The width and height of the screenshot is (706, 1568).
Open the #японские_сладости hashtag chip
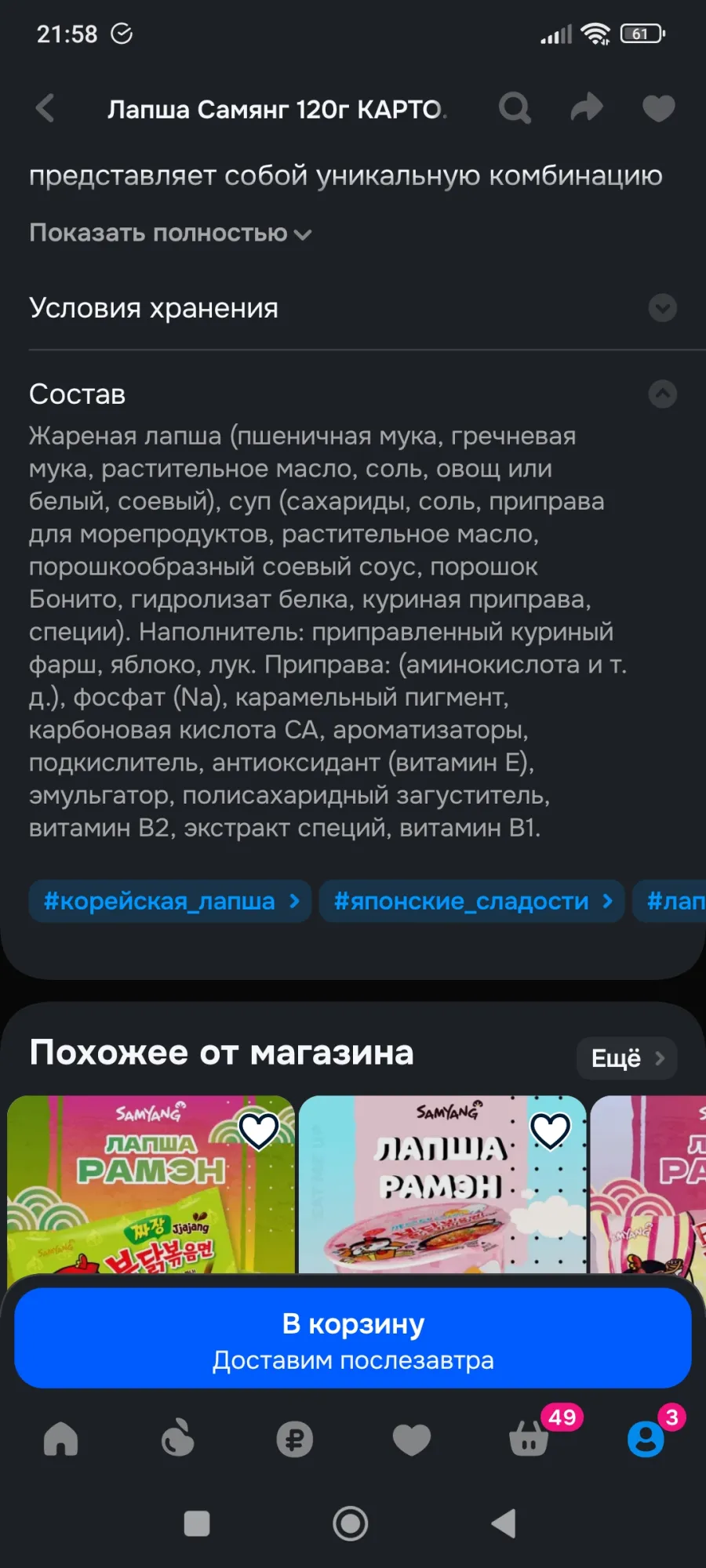pyautogui.click(x=471, y=901)
